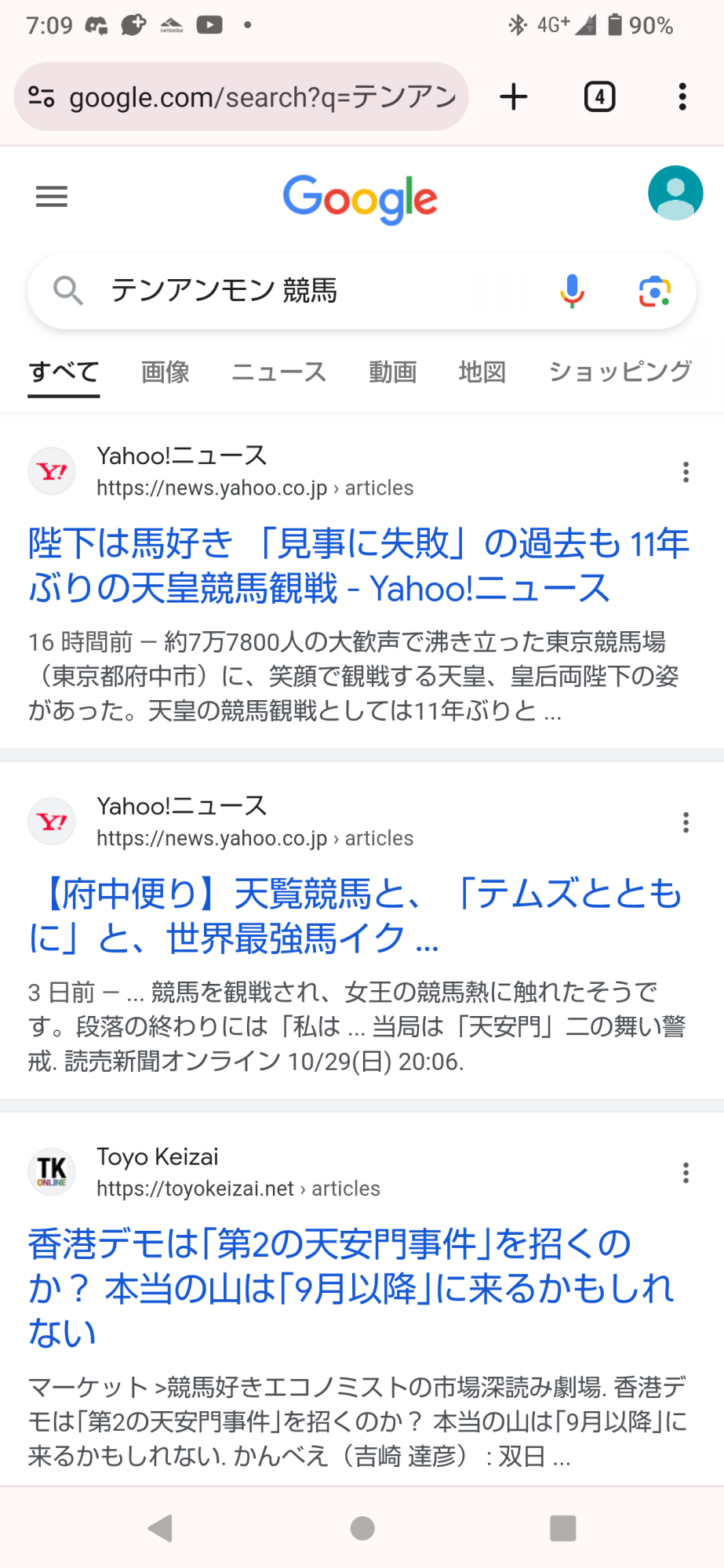Switch to the ショッピング tab
Image resolution: width=724 pixels, height=1568 pixels.
(620, 372)
